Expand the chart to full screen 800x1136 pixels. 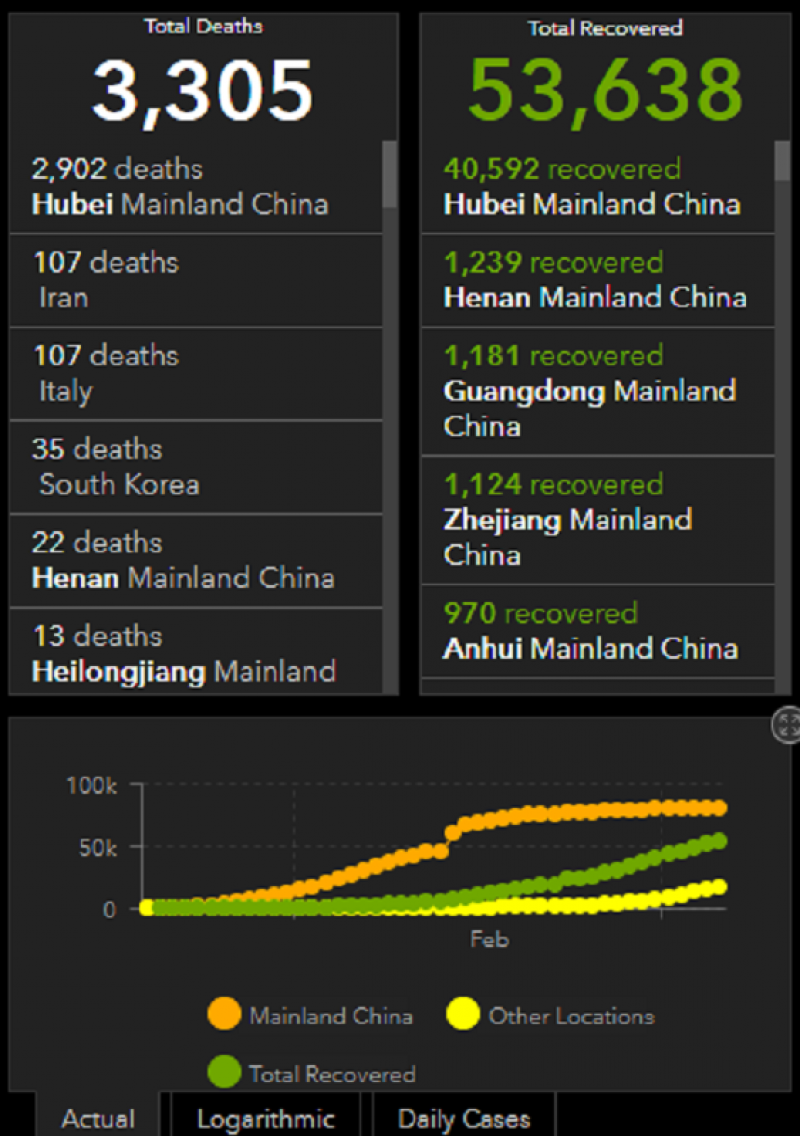(x=788, y=726)
